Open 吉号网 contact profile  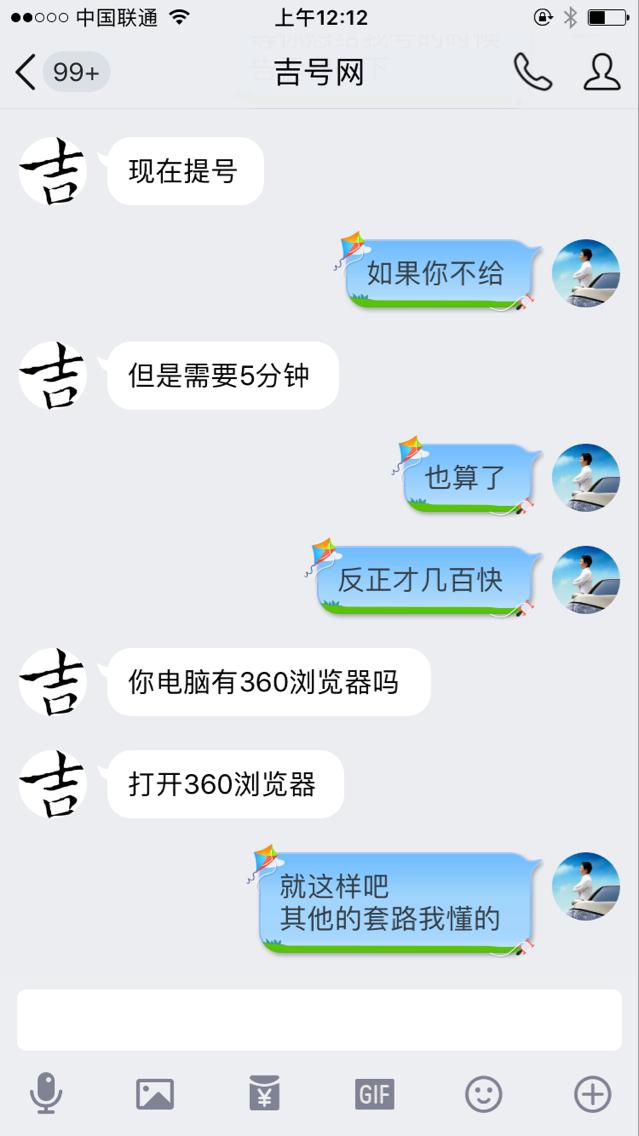click(x=601, y=72)
